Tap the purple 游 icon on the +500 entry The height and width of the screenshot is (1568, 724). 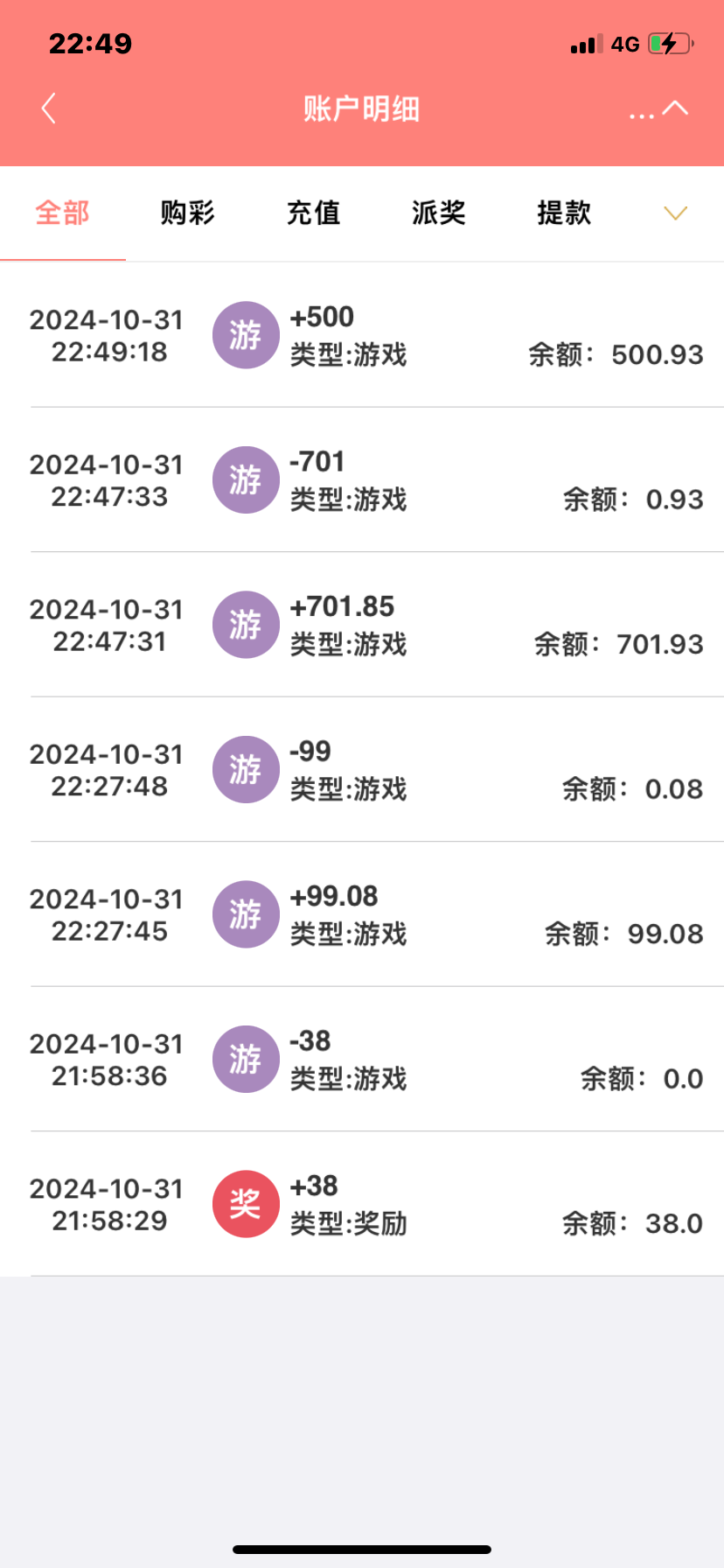pyautogui.click(x=246, y=334)
